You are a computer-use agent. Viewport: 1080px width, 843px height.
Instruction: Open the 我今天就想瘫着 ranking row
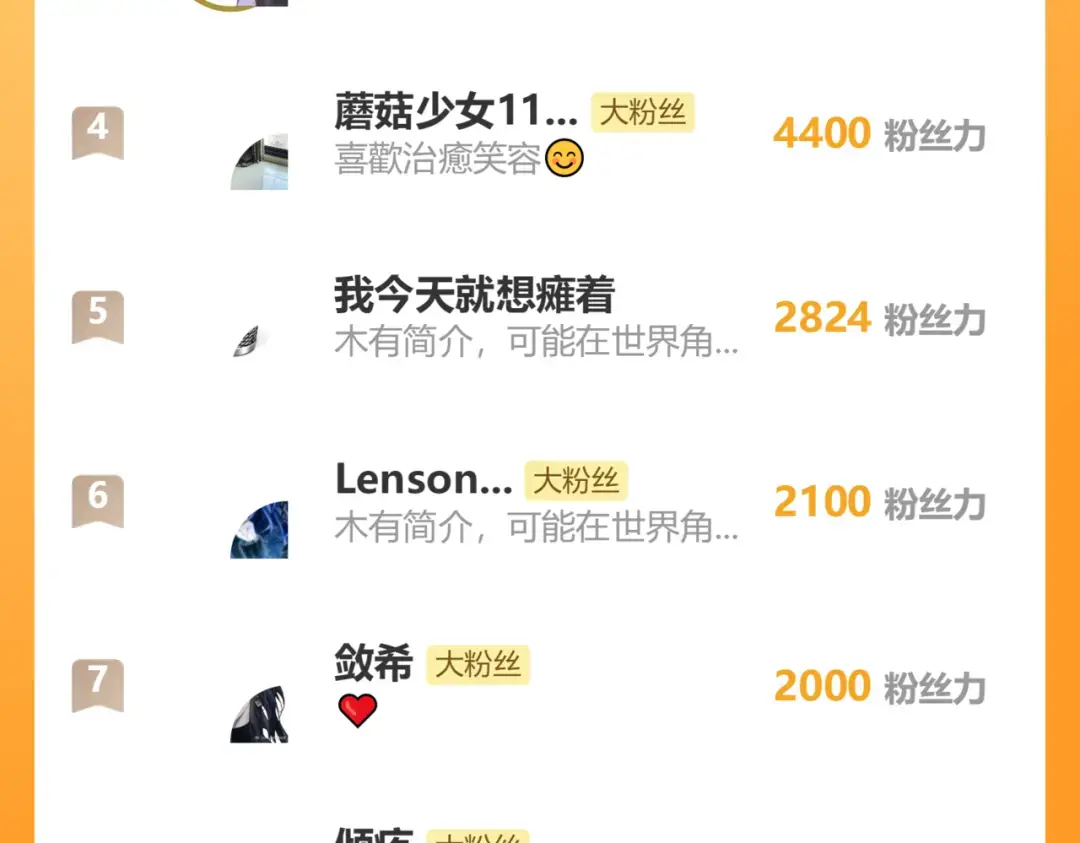(539, 318)
